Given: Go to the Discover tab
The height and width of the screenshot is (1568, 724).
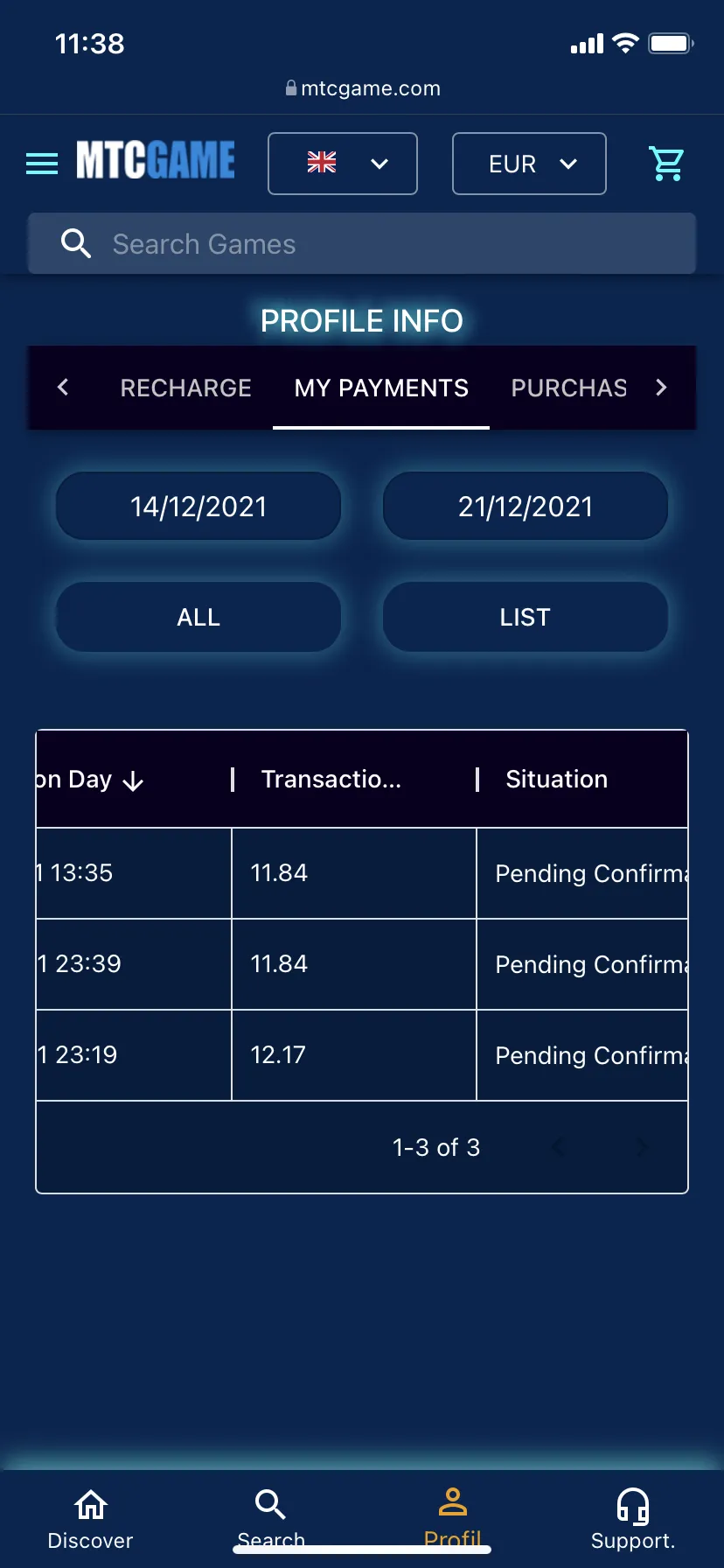Looking at the screenshot, I should click(91, 1519).
